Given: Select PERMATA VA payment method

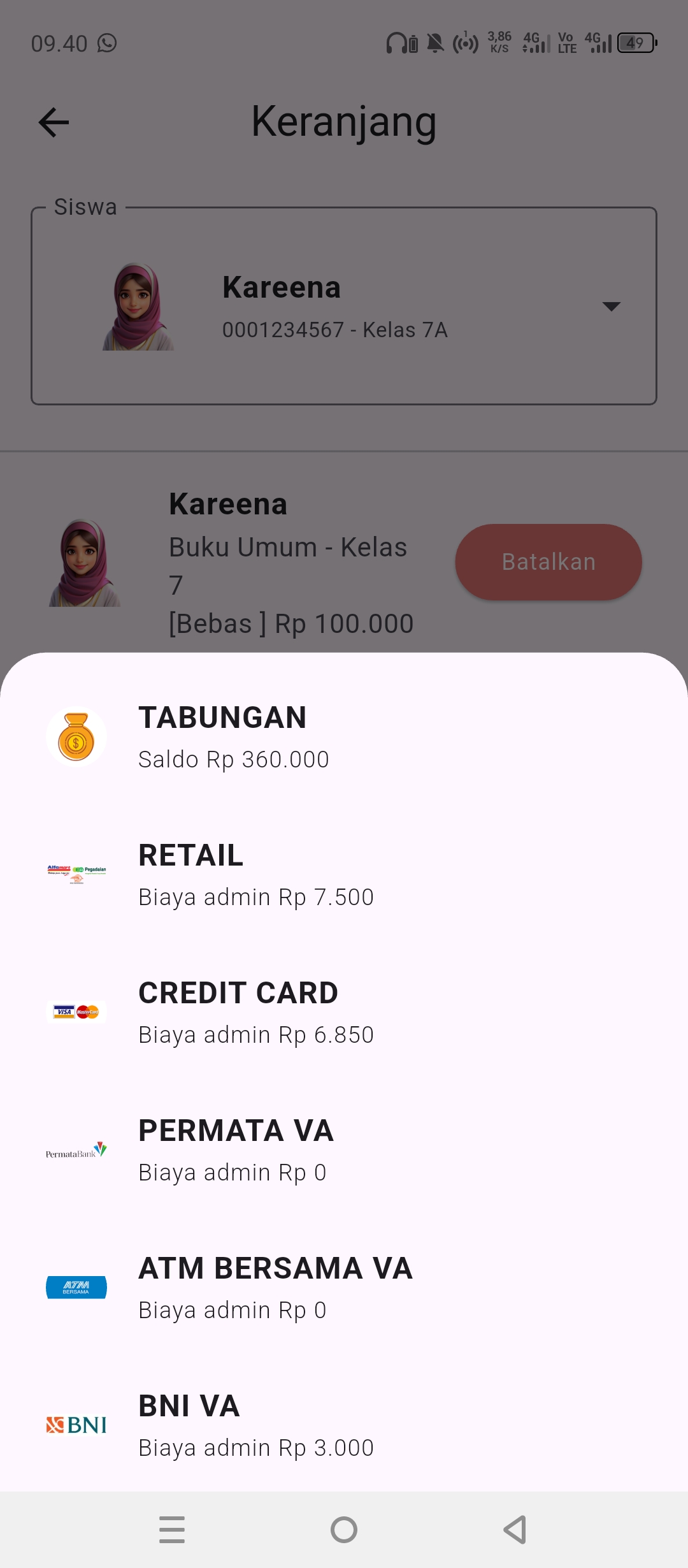Looking at the screenshot, I should click(x=344, y=1151).
